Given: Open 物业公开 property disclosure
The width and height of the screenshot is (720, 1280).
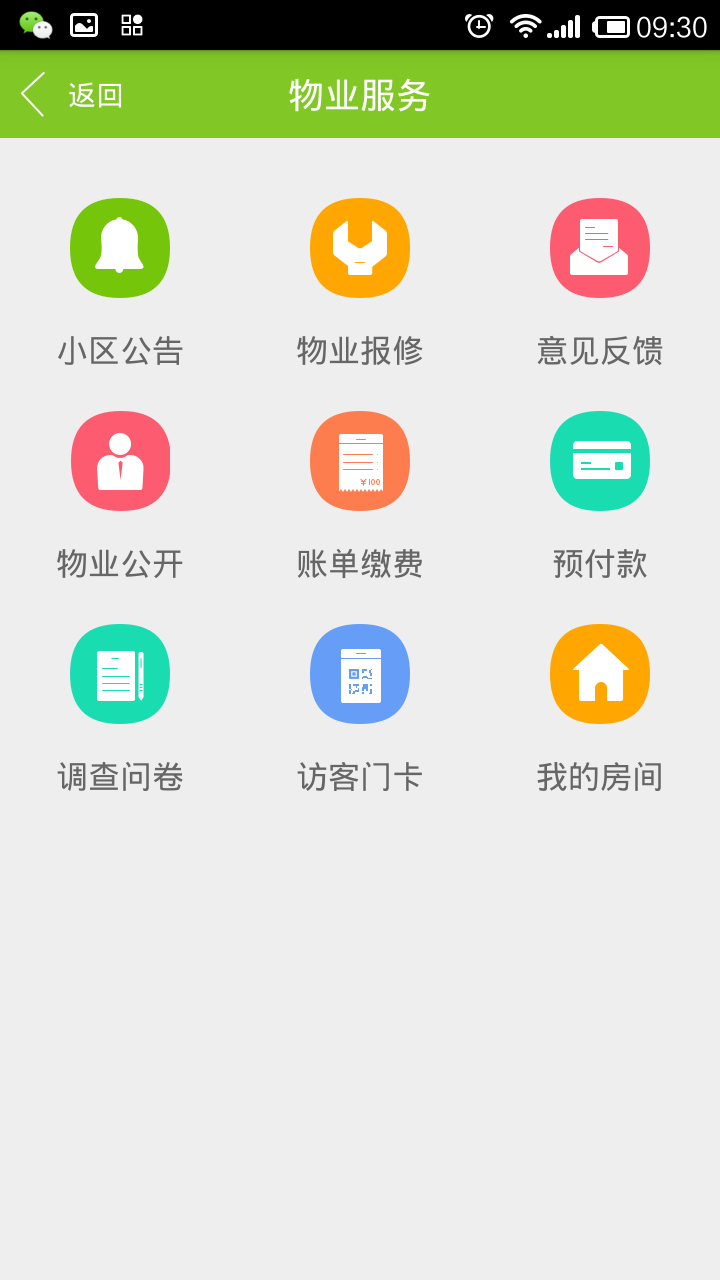Looking at the screenshot, I should pos(120,461).
